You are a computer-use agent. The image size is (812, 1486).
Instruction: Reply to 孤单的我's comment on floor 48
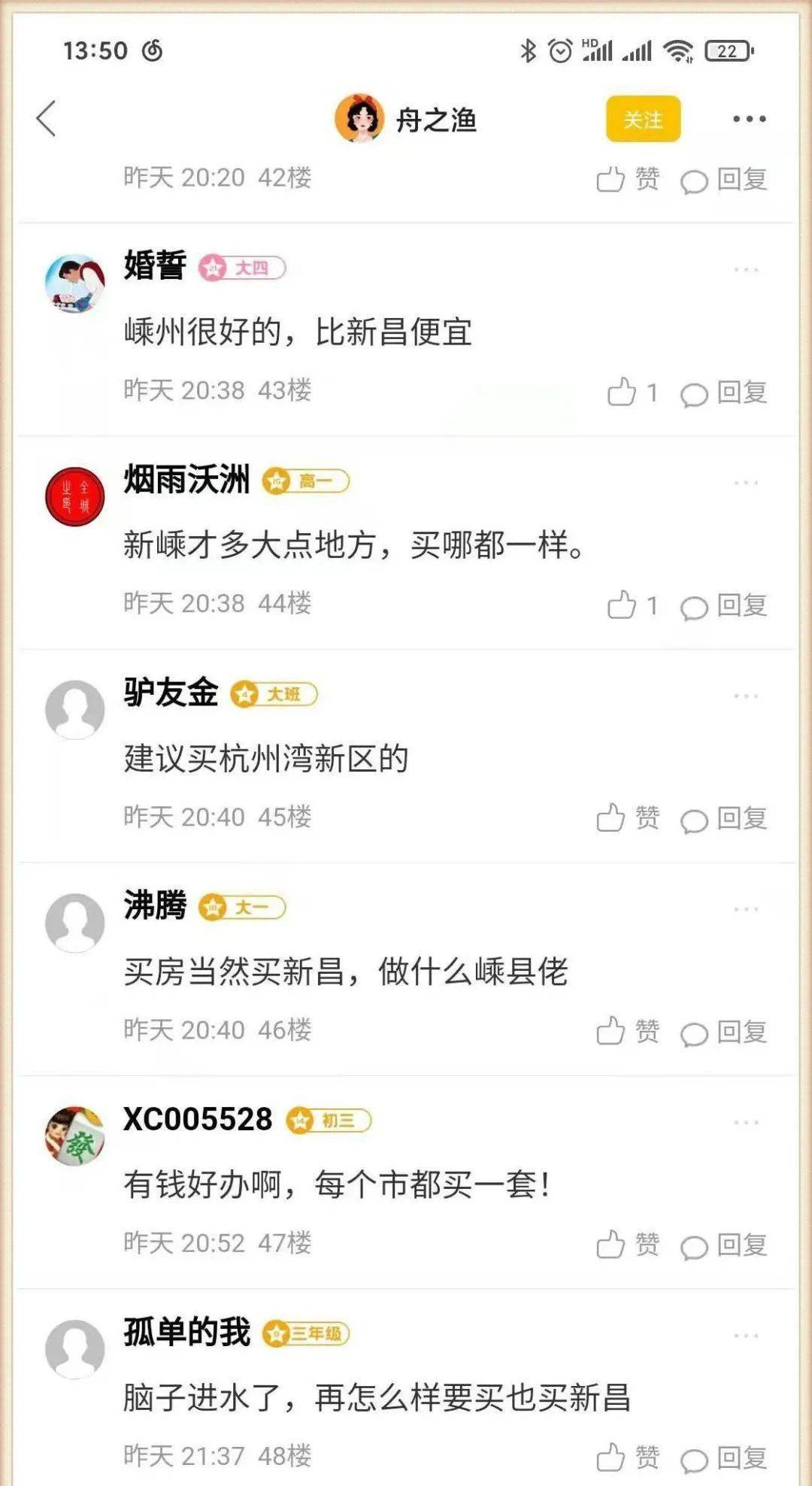tap(723, 1457)
